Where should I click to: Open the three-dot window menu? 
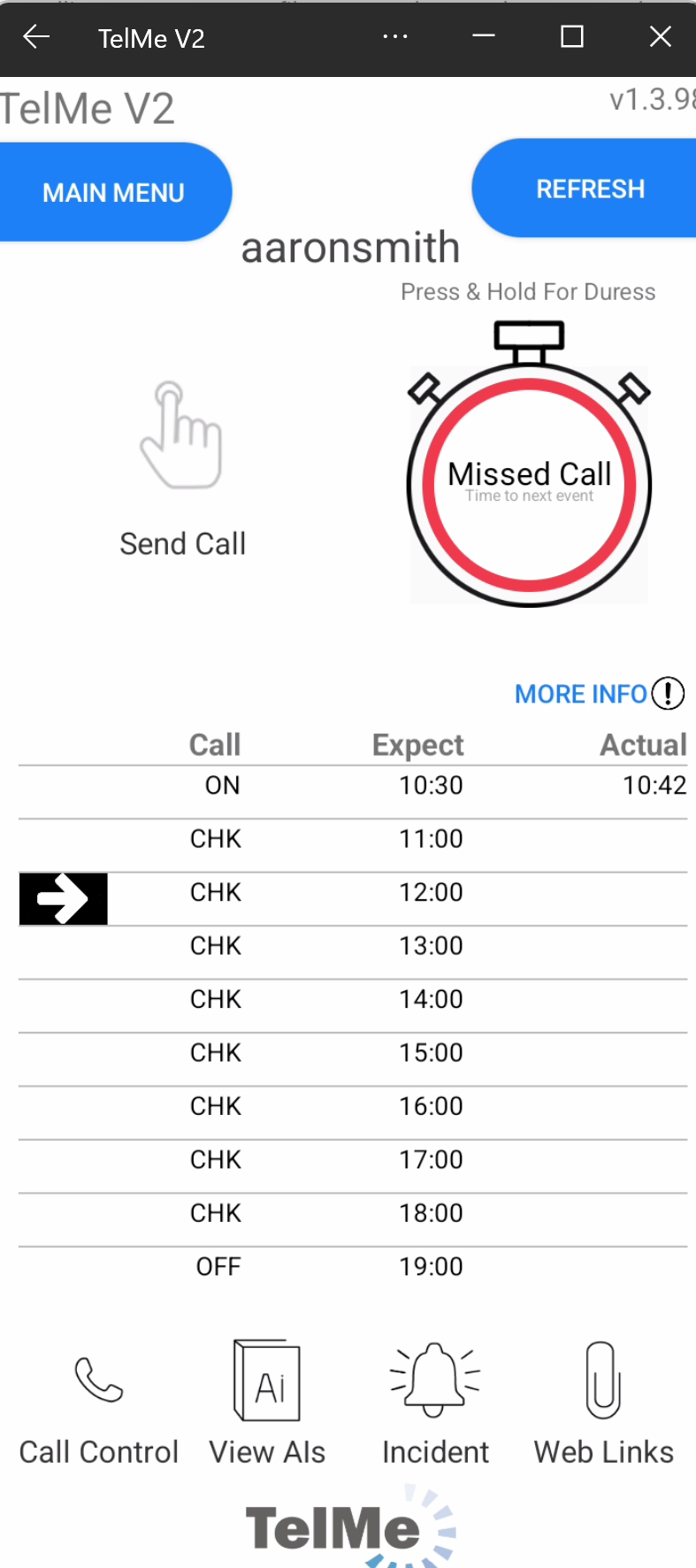pyautogui.click(x=395, y=37)
